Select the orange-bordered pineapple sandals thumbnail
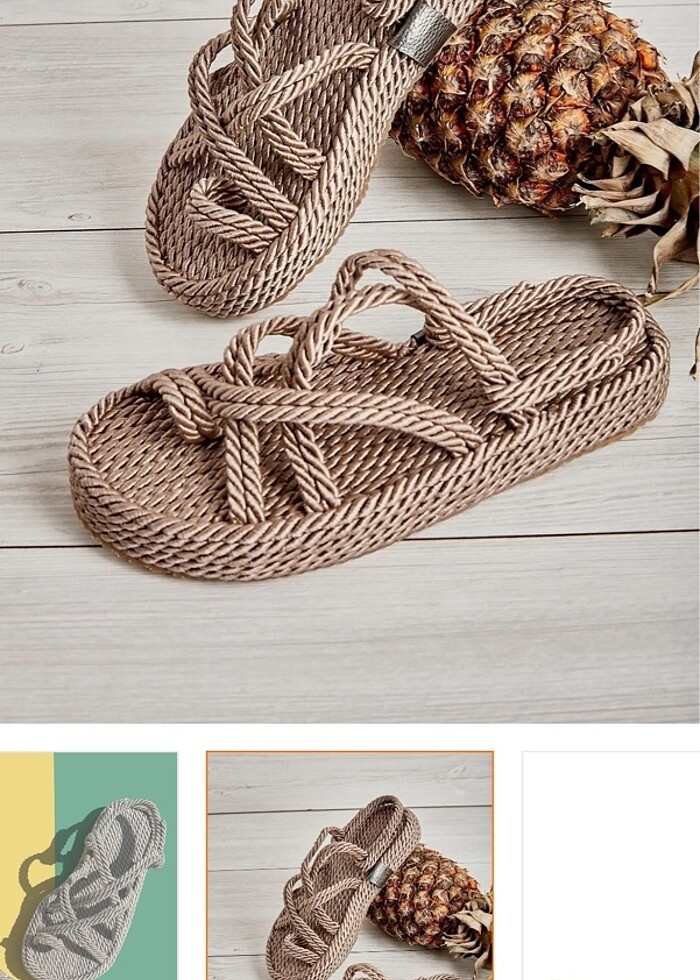 [x=350, y=865]
